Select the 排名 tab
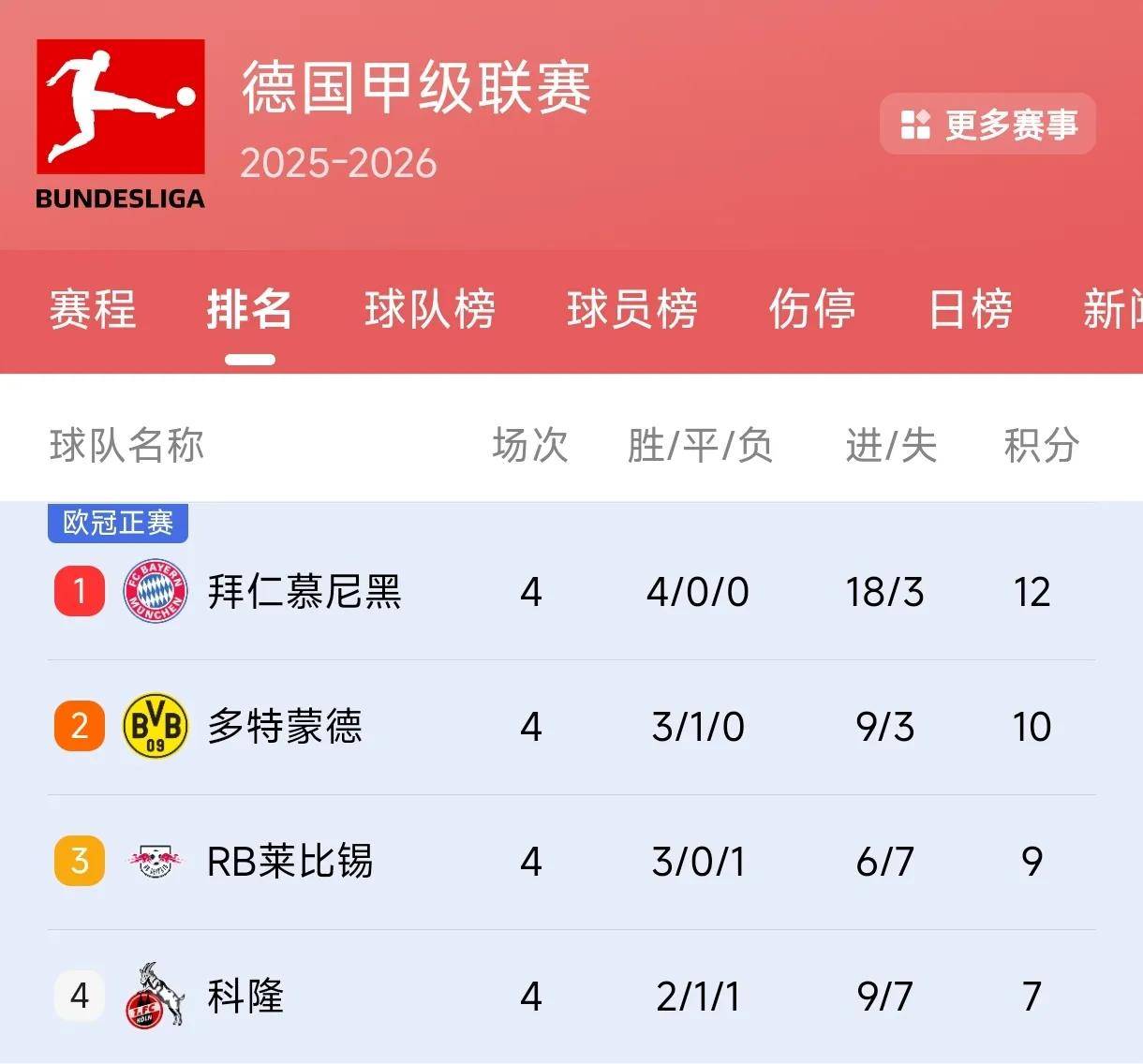The height and width of the screenshot is (1064, 1143). (249, 310)
